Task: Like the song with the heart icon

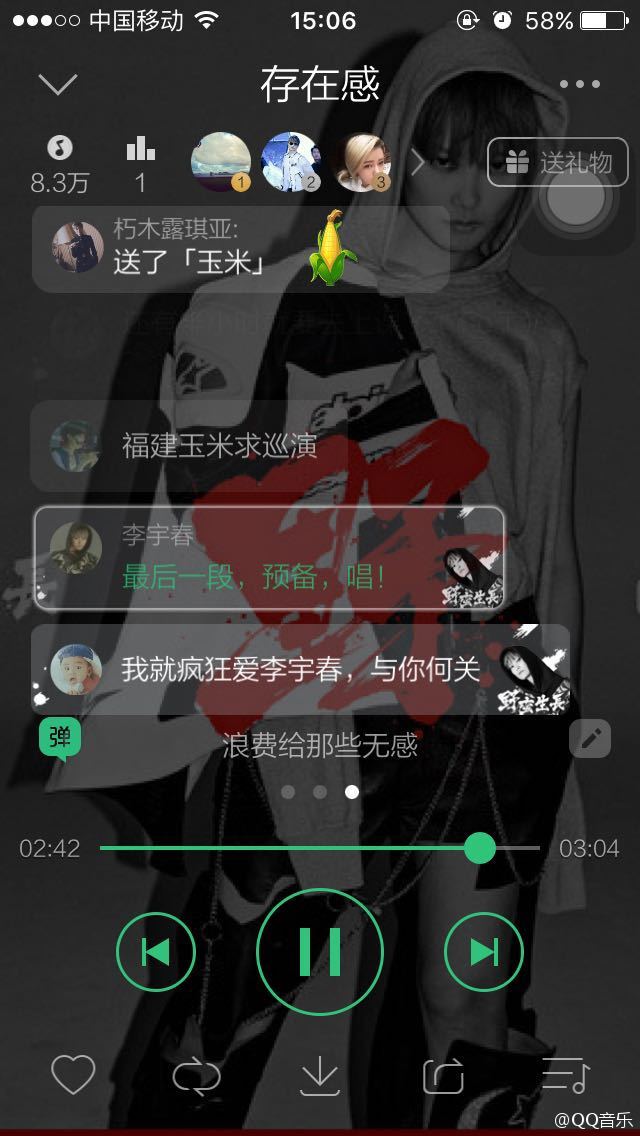Action: point(73,1076)
